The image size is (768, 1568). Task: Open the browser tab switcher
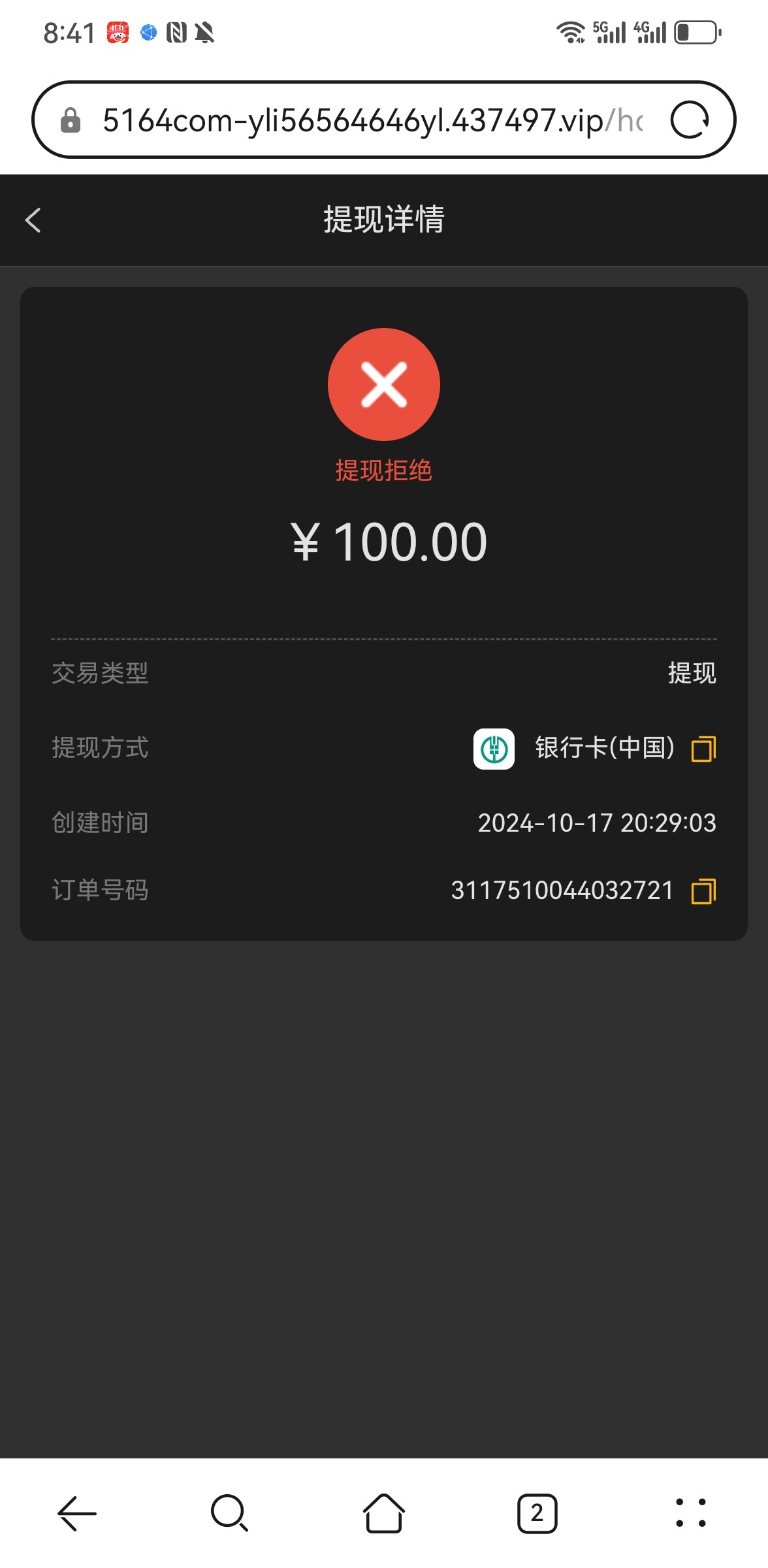(537, 1513)
